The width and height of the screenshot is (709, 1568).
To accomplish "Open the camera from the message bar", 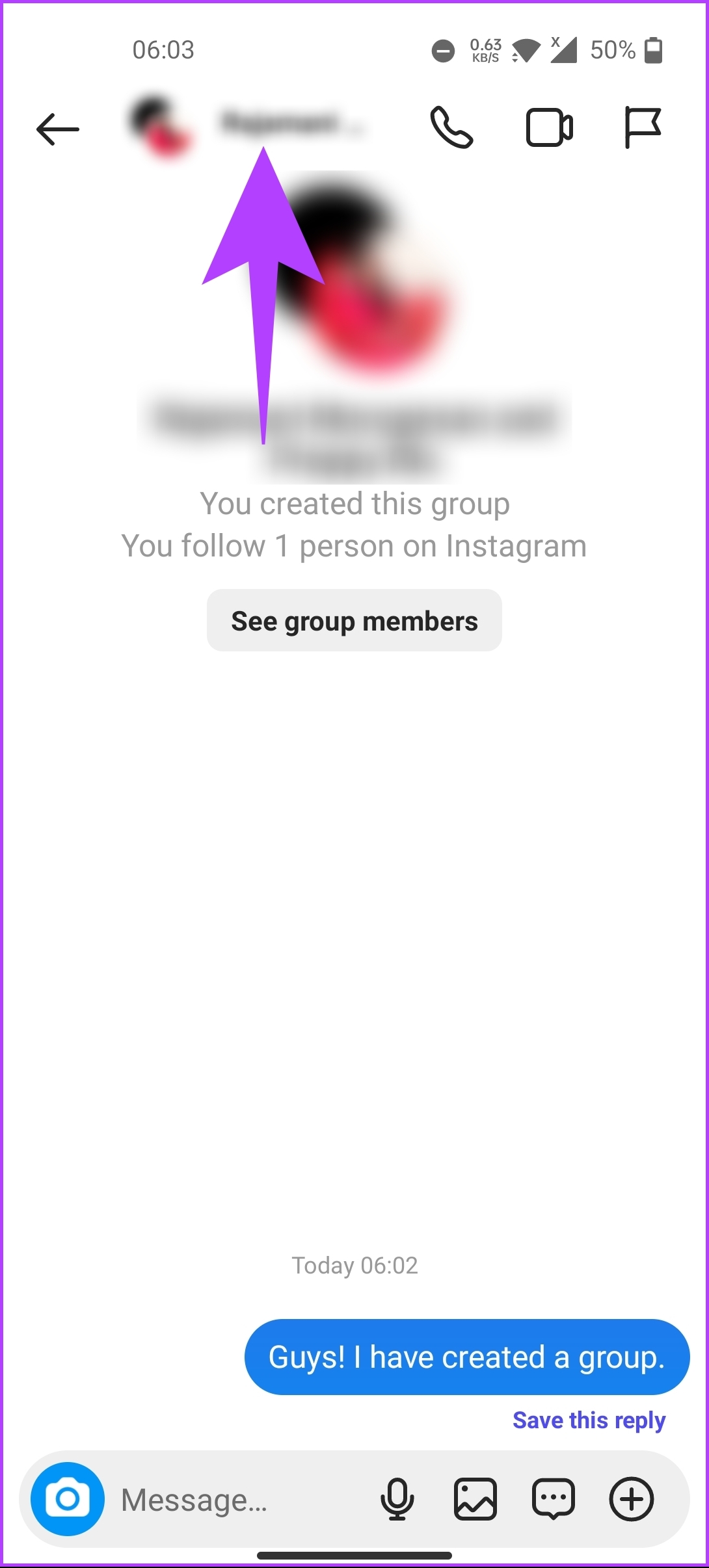I will pyautogui.click(x=68, y=1500).
